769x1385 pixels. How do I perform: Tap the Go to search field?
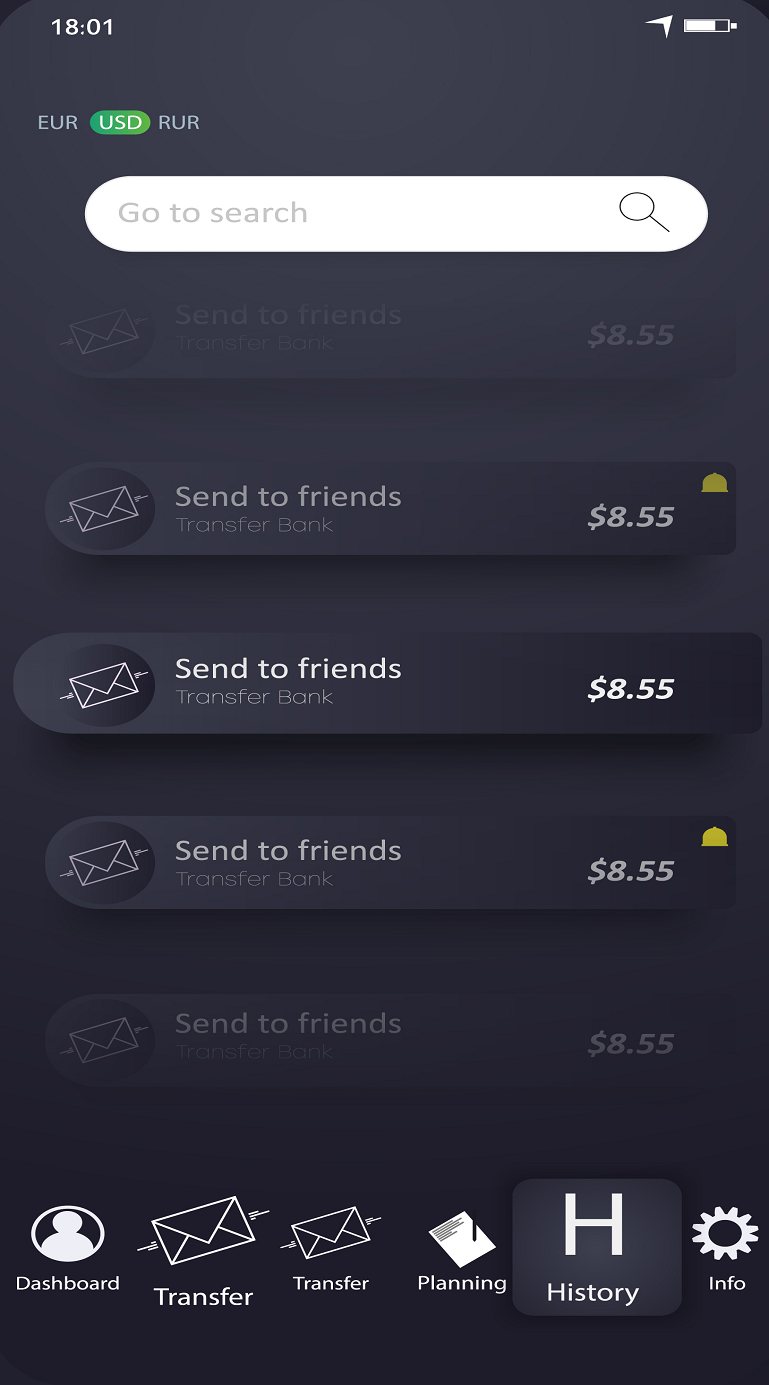click(x=340, y=213)
